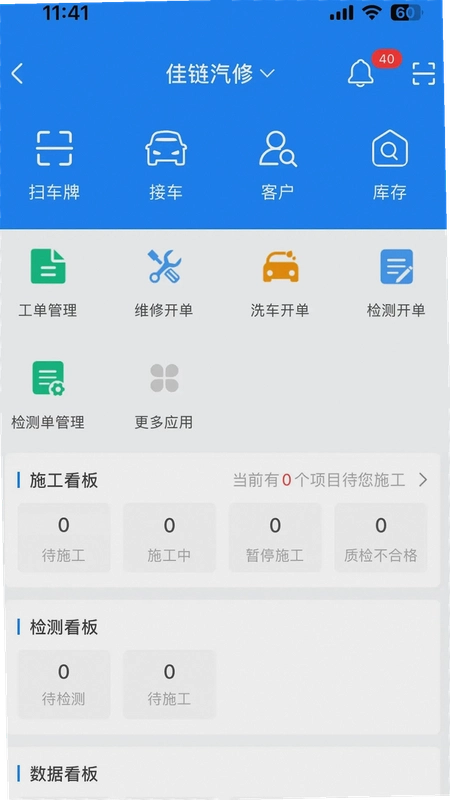The height and width of the screenshot is (800, 450).
Task: Open the notifications bell
Action: tap(361, 73)
